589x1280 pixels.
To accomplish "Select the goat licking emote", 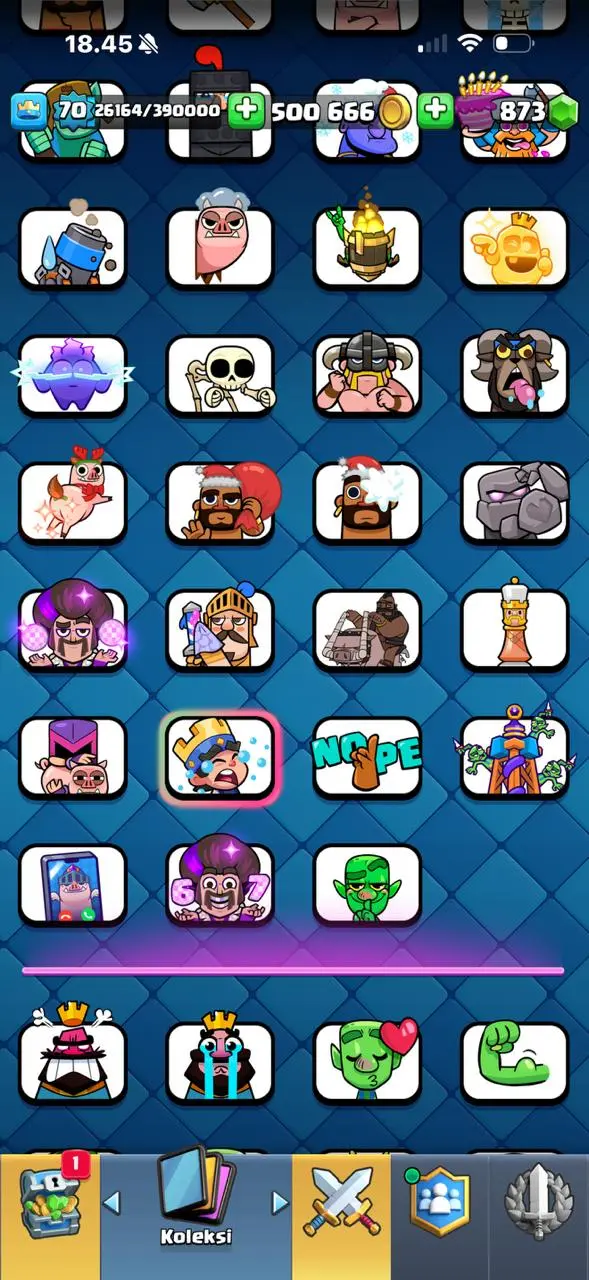I will tap(515, 375).
